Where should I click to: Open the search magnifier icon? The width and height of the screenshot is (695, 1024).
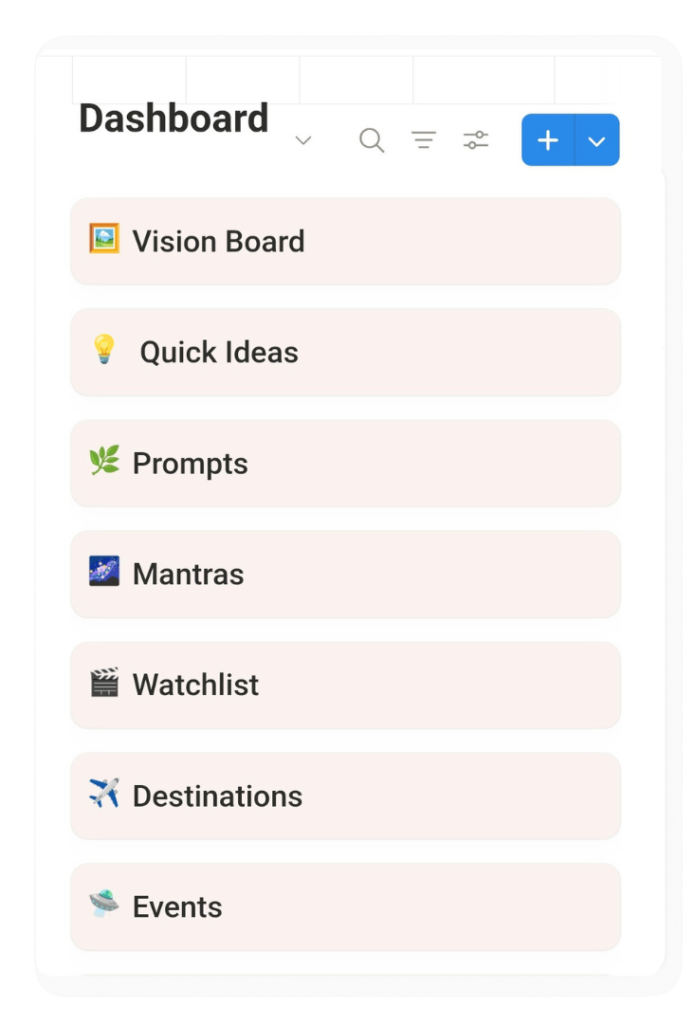point(372,141)
